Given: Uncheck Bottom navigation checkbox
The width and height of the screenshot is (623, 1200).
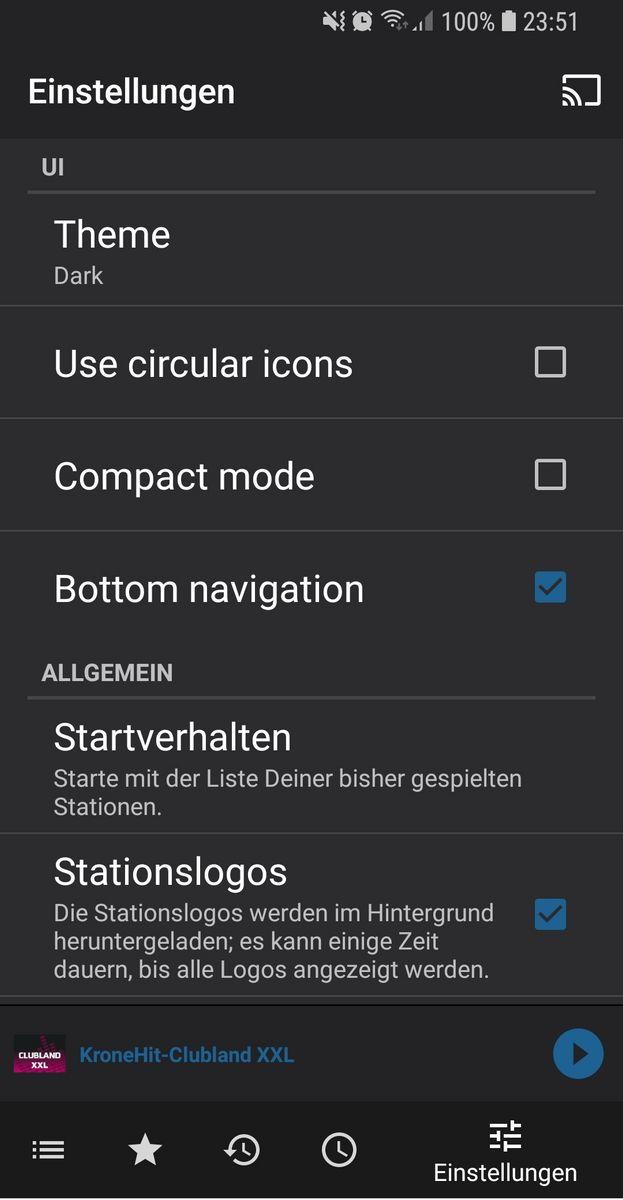Looking at the screenshot, I should (550, 587).
